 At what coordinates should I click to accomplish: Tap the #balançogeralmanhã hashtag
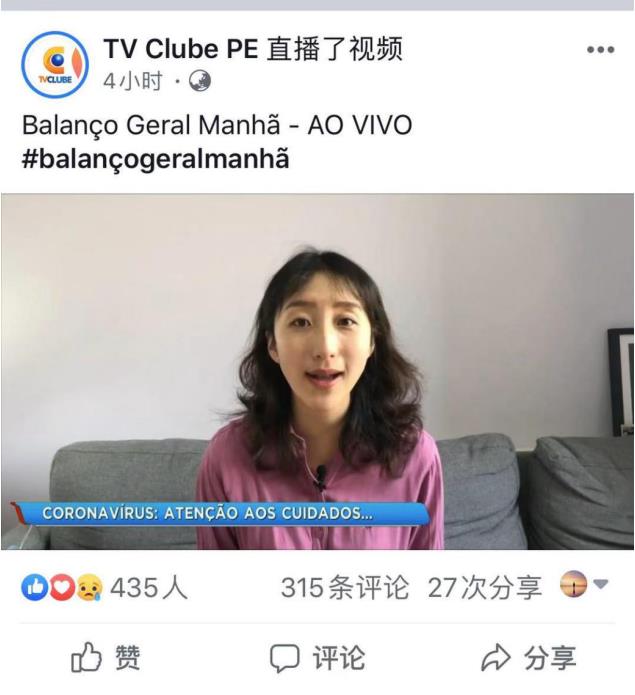(155, 159)
